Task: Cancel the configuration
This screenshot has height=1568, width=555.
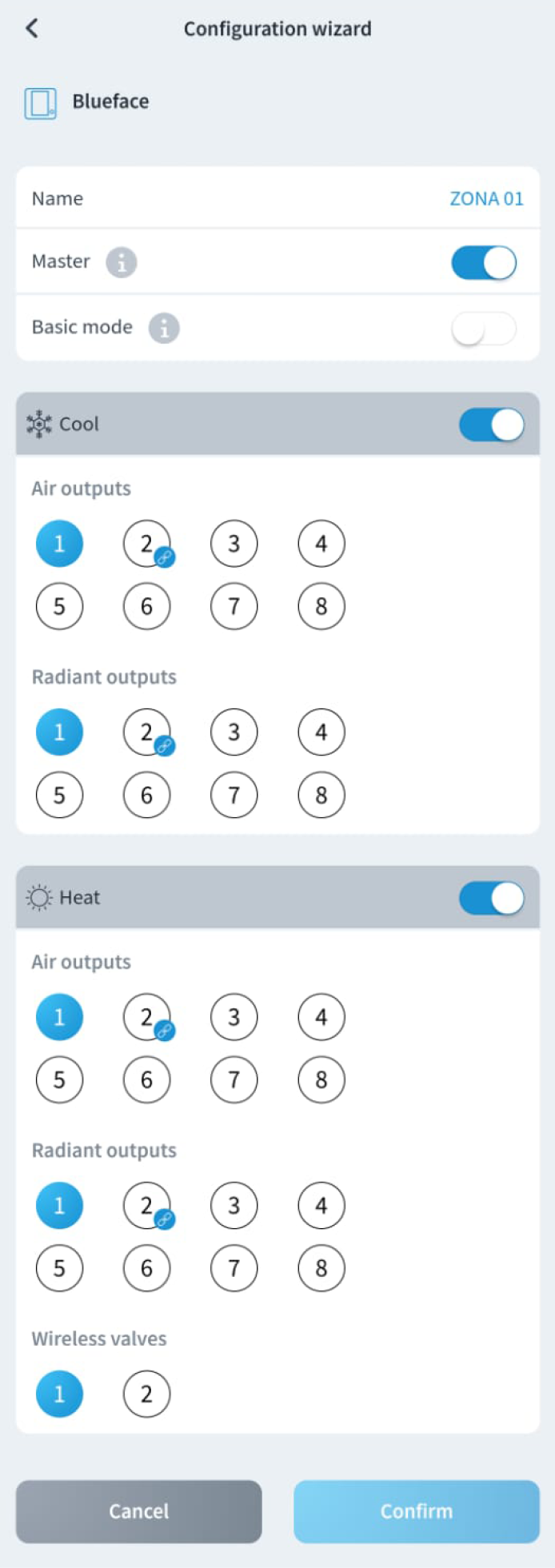Action: pyautogui.click(x=138, y=1511)
